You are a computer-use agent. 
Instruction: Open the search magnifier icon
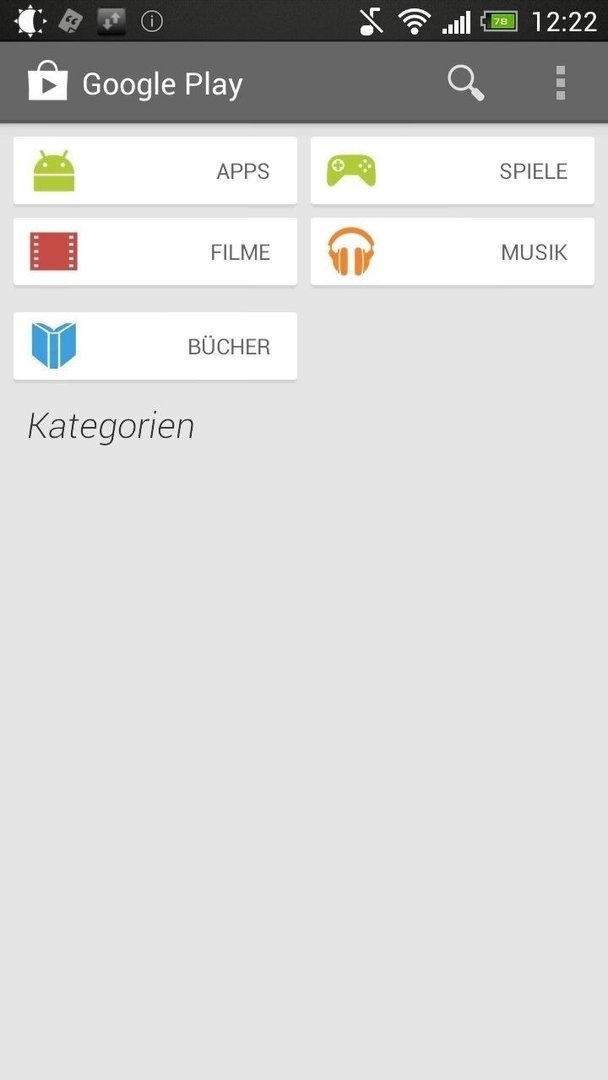click(465, 83)
